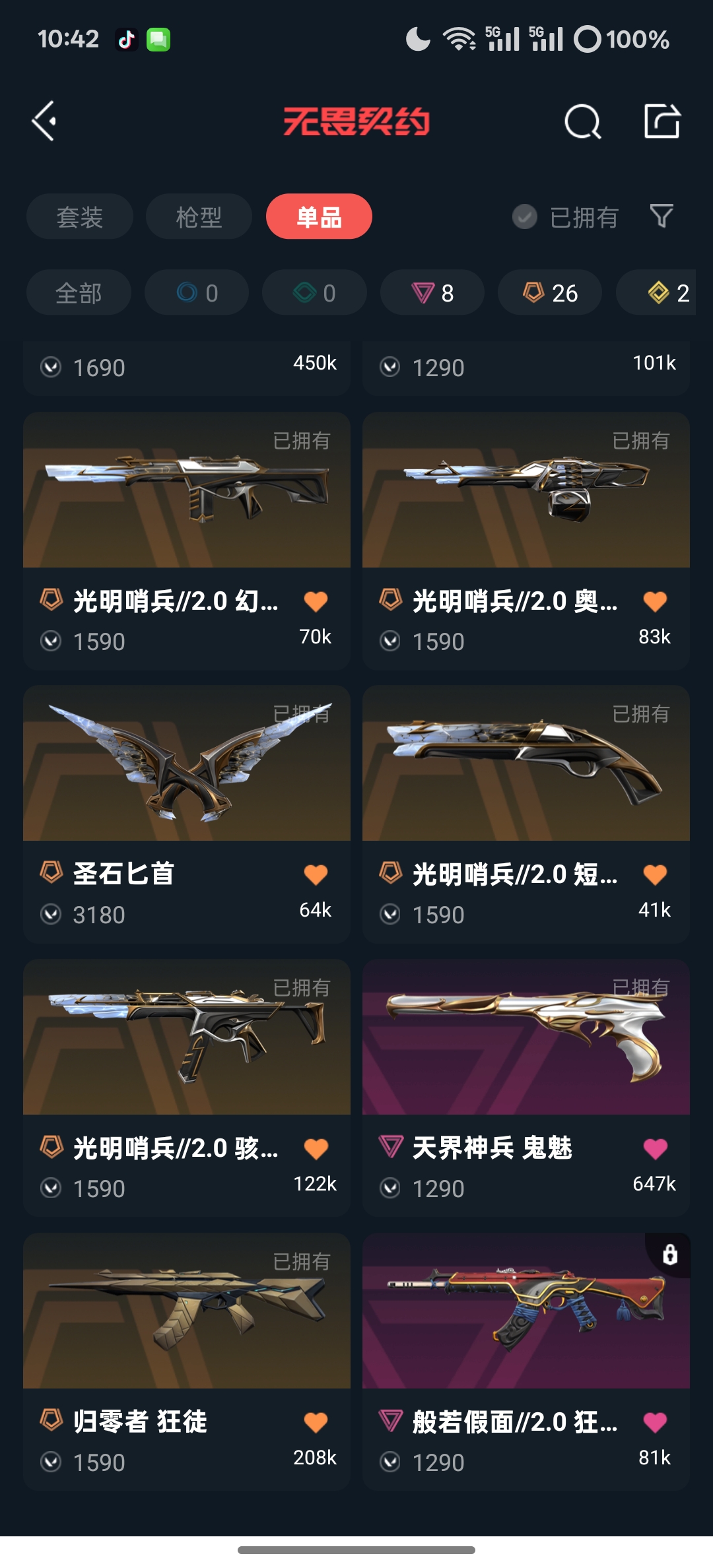The width and height of the screenshot is (713, 1568).
Task: Open the search icon
Action: point(582,121)
